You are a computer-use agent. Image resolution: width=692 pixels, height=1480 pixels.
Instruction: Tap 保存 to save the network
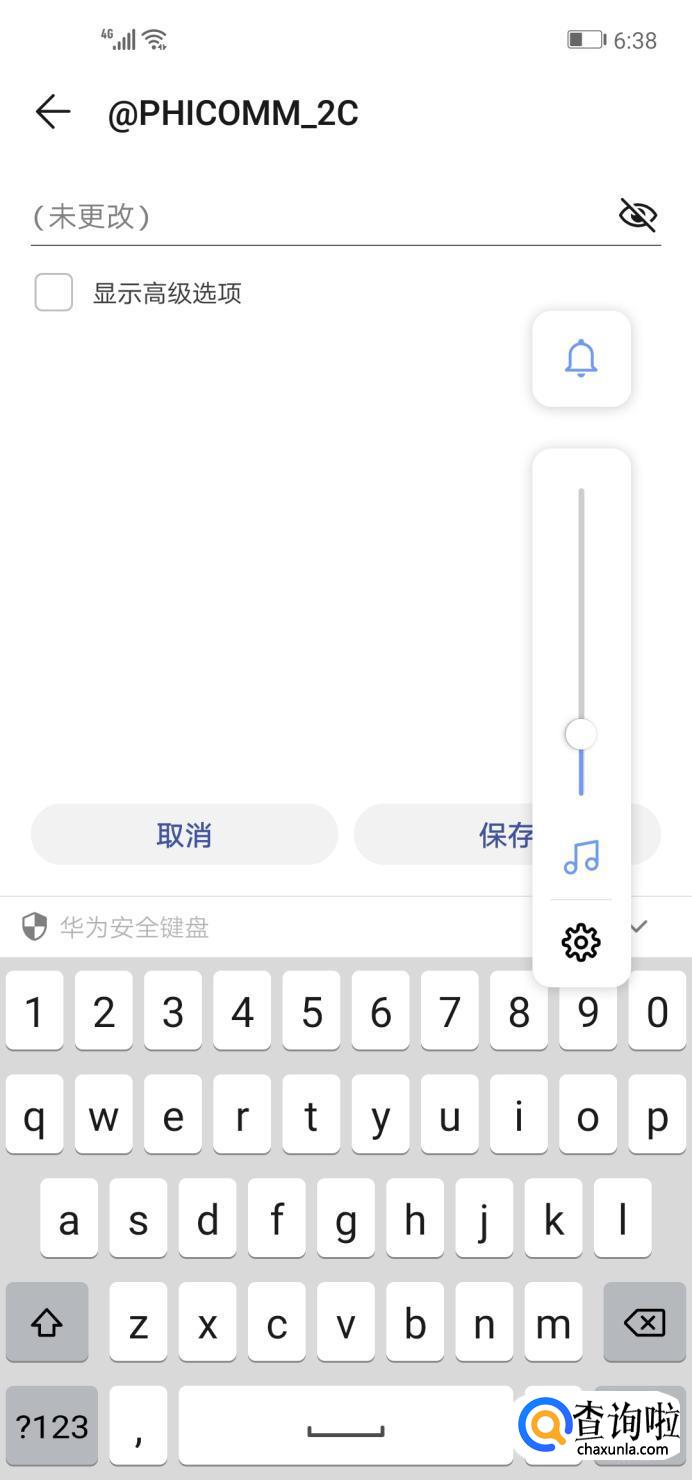click(507, 835)
